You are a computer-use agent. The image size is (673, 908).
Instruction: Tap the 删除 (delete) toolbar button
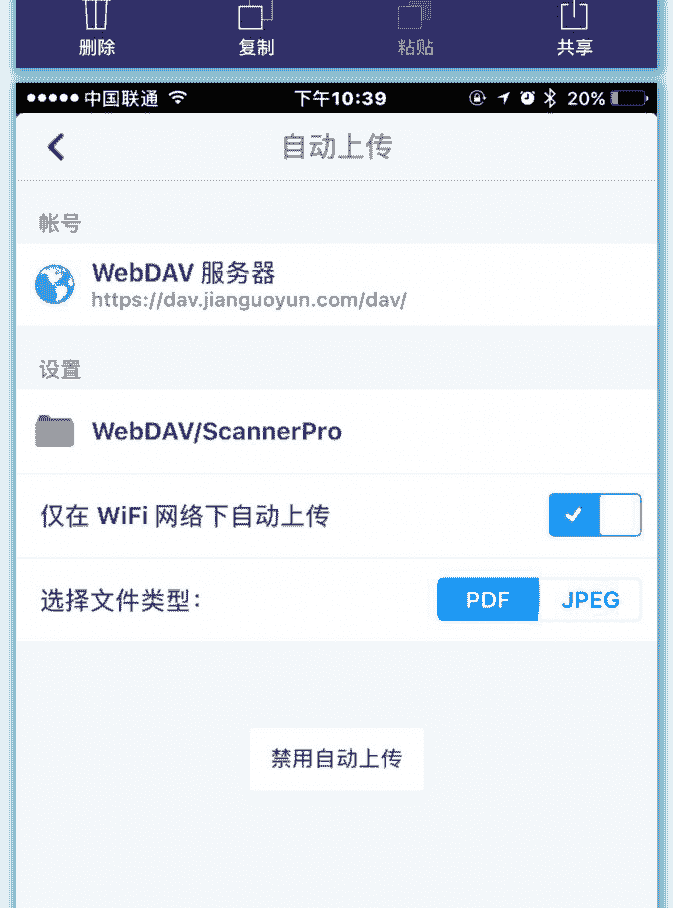click(x=97, y=28)
